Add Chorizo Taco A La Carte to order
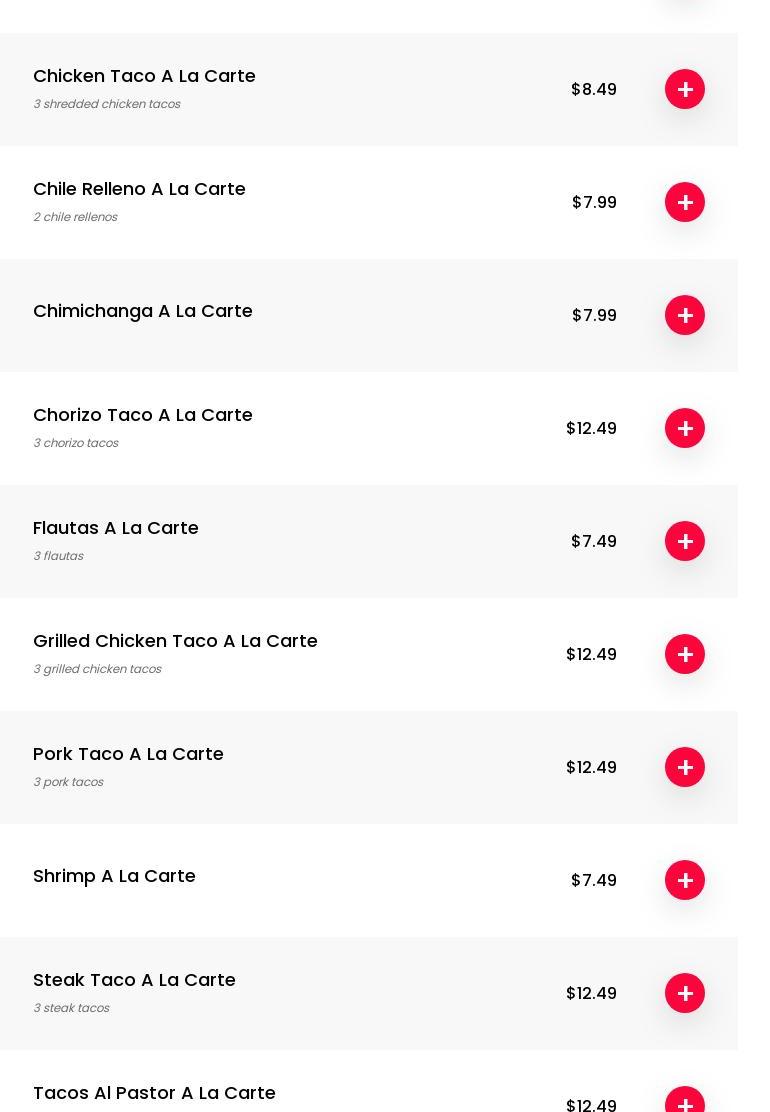The height and width of the screenshot is (1112, 770). click(685, 428)
